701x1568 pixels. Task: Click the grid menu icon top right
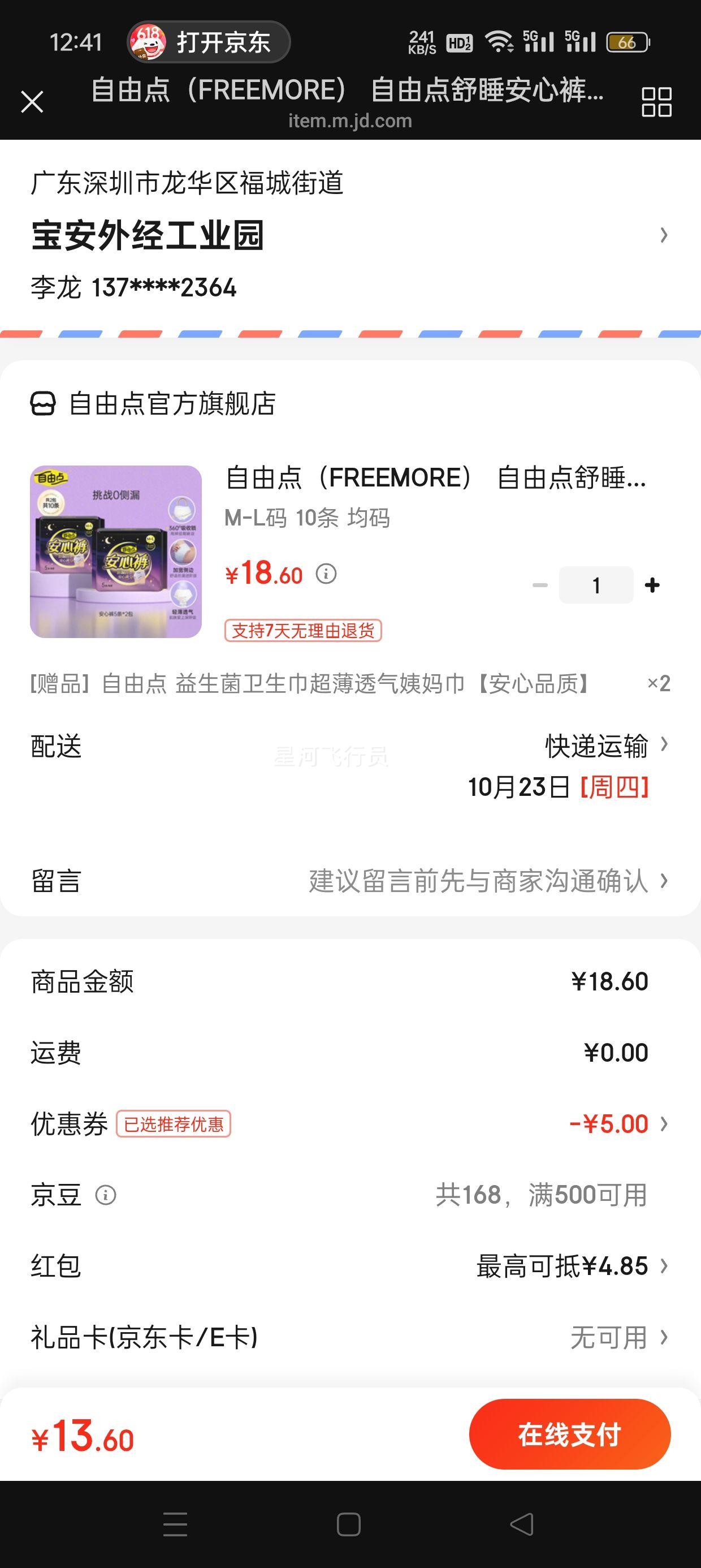655,104
